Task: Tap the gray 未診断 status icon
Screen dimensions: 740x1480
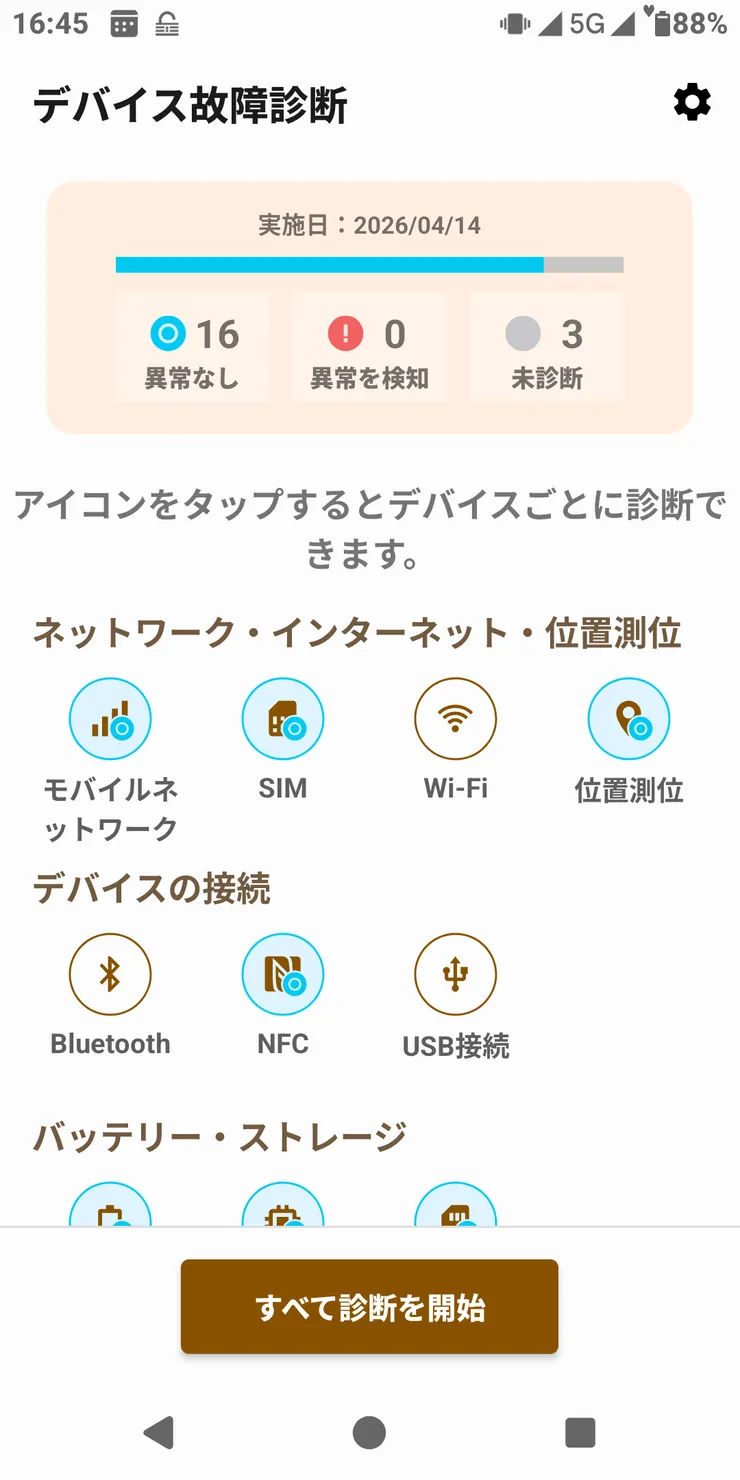Action: [523, 333]
